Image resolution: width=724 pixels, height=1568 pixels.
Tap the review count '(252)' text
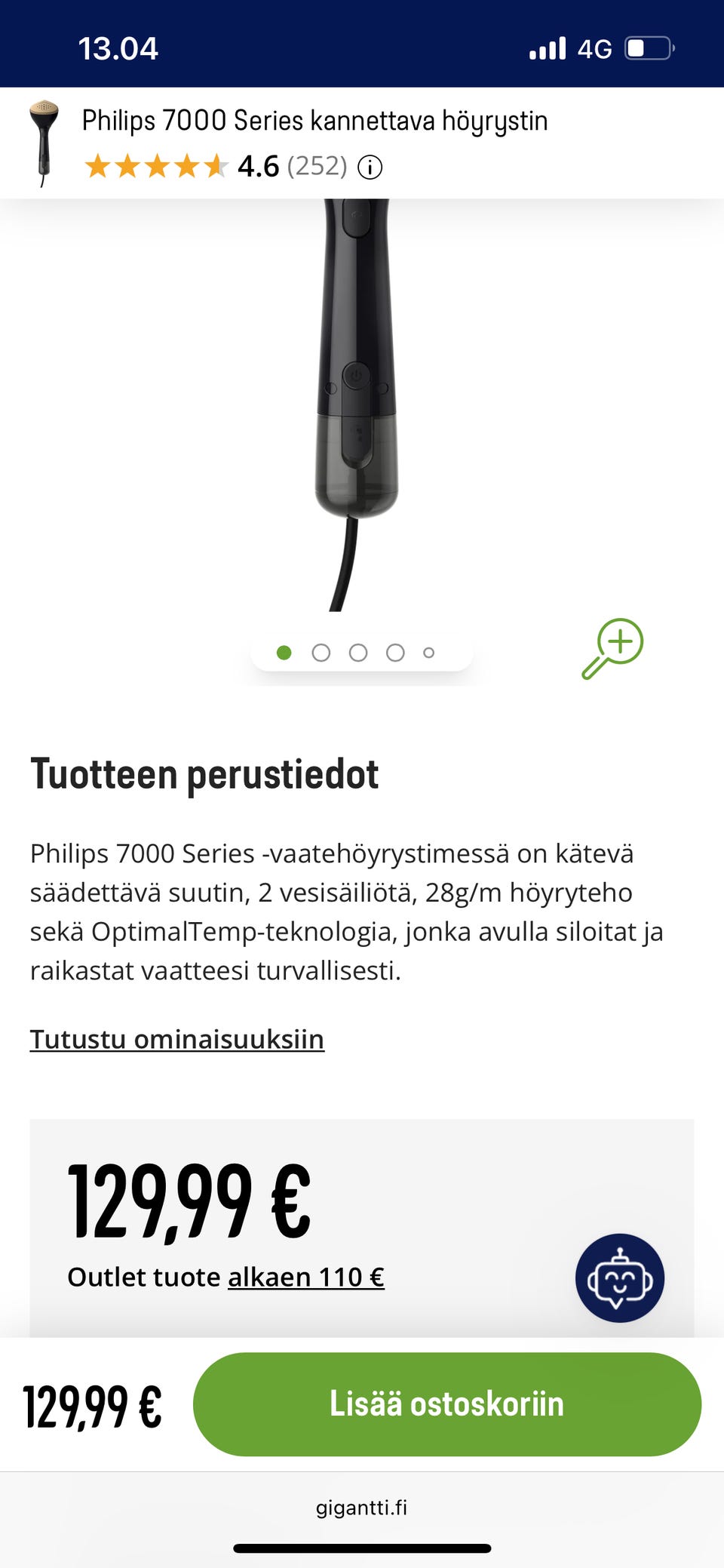pyautogui.click(x=317, y=167)
